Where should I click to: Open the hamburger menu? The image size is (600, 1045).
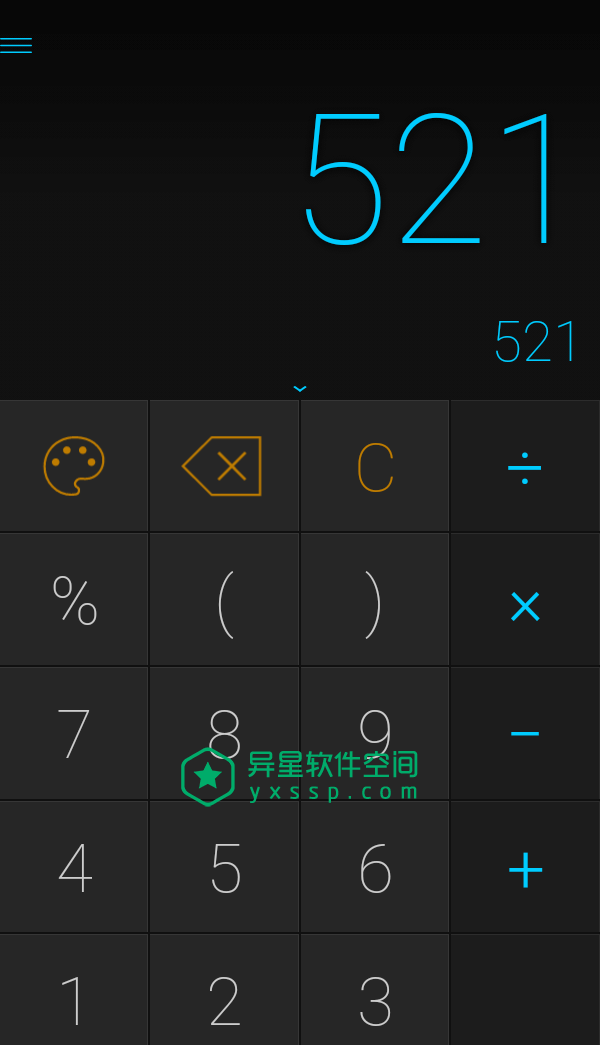(x=16, y=45)
